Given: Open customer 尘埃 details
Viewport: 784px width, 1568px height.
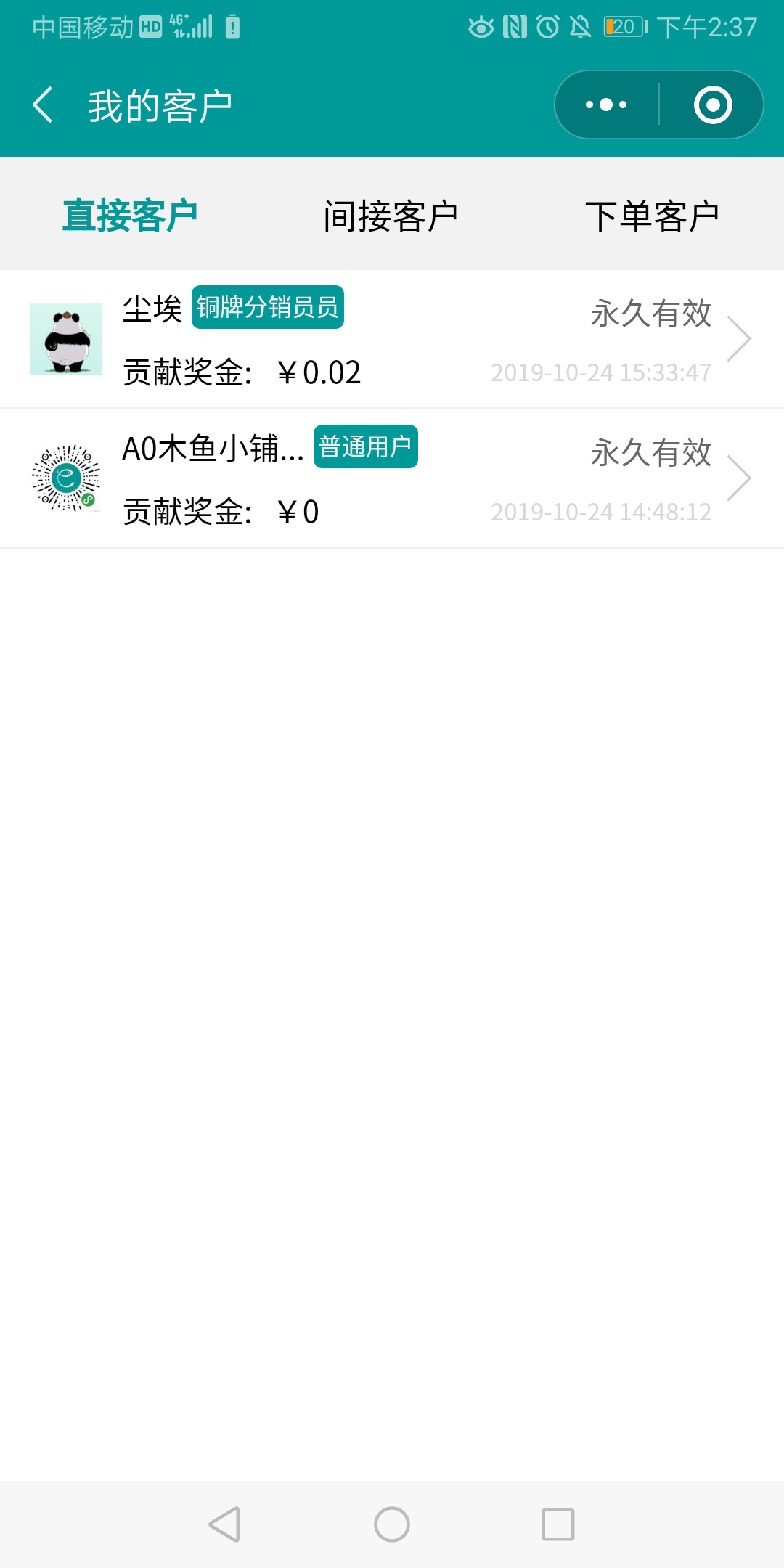Looking at the screenshot, I should point(392,339).
